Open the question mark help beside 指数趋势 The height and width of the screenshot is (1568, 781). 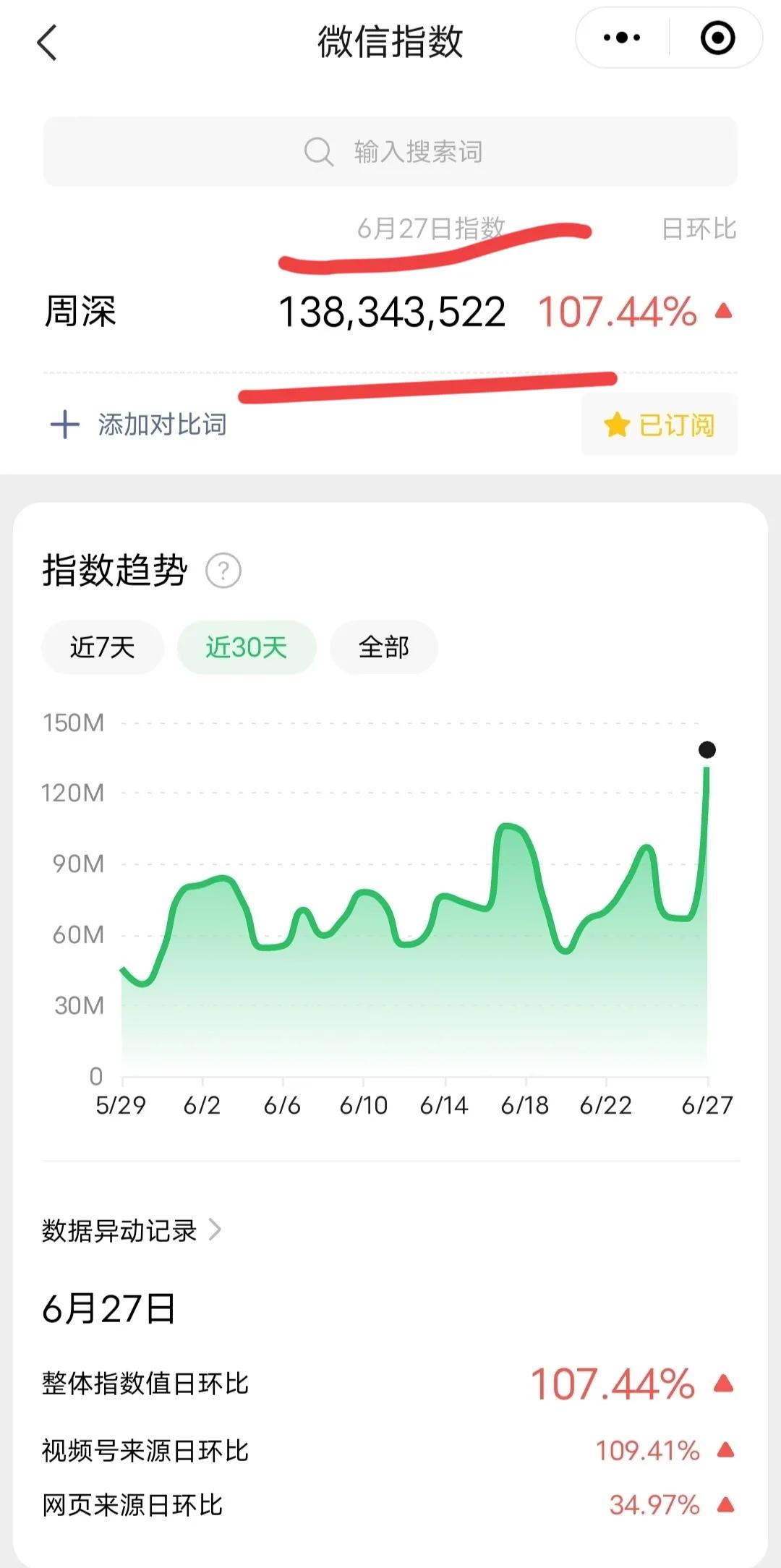pos(223,571)
